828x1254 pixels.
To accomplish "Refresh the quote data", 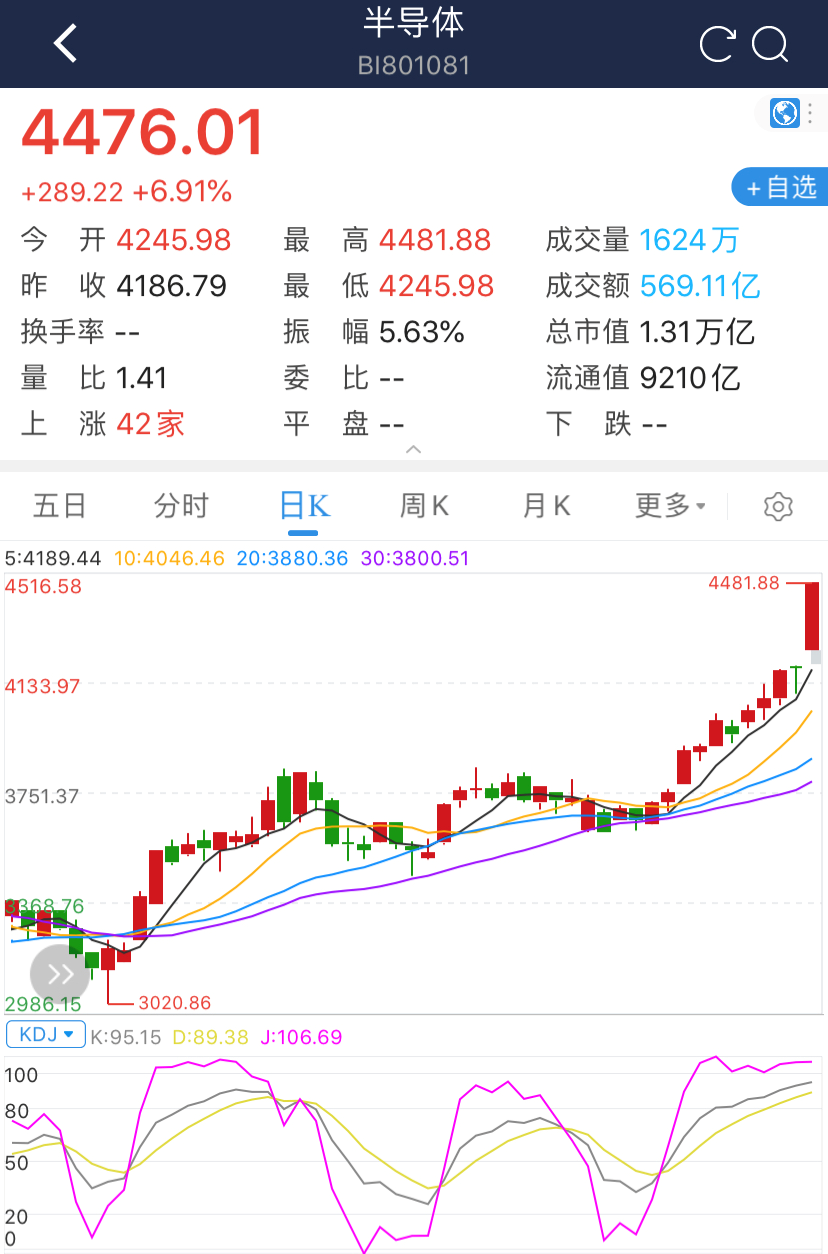I will point(717,44).
